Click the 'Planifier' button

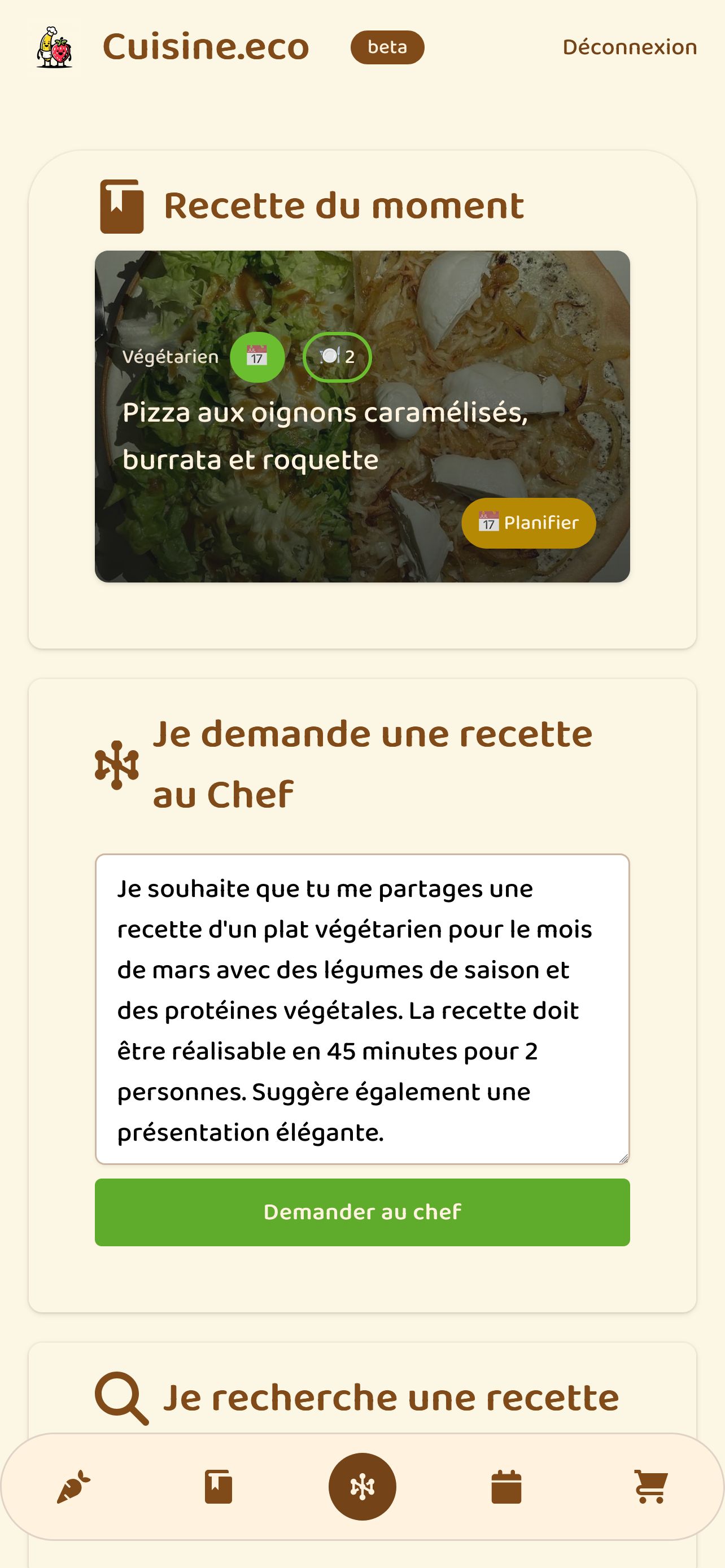(x=529, y=522)
